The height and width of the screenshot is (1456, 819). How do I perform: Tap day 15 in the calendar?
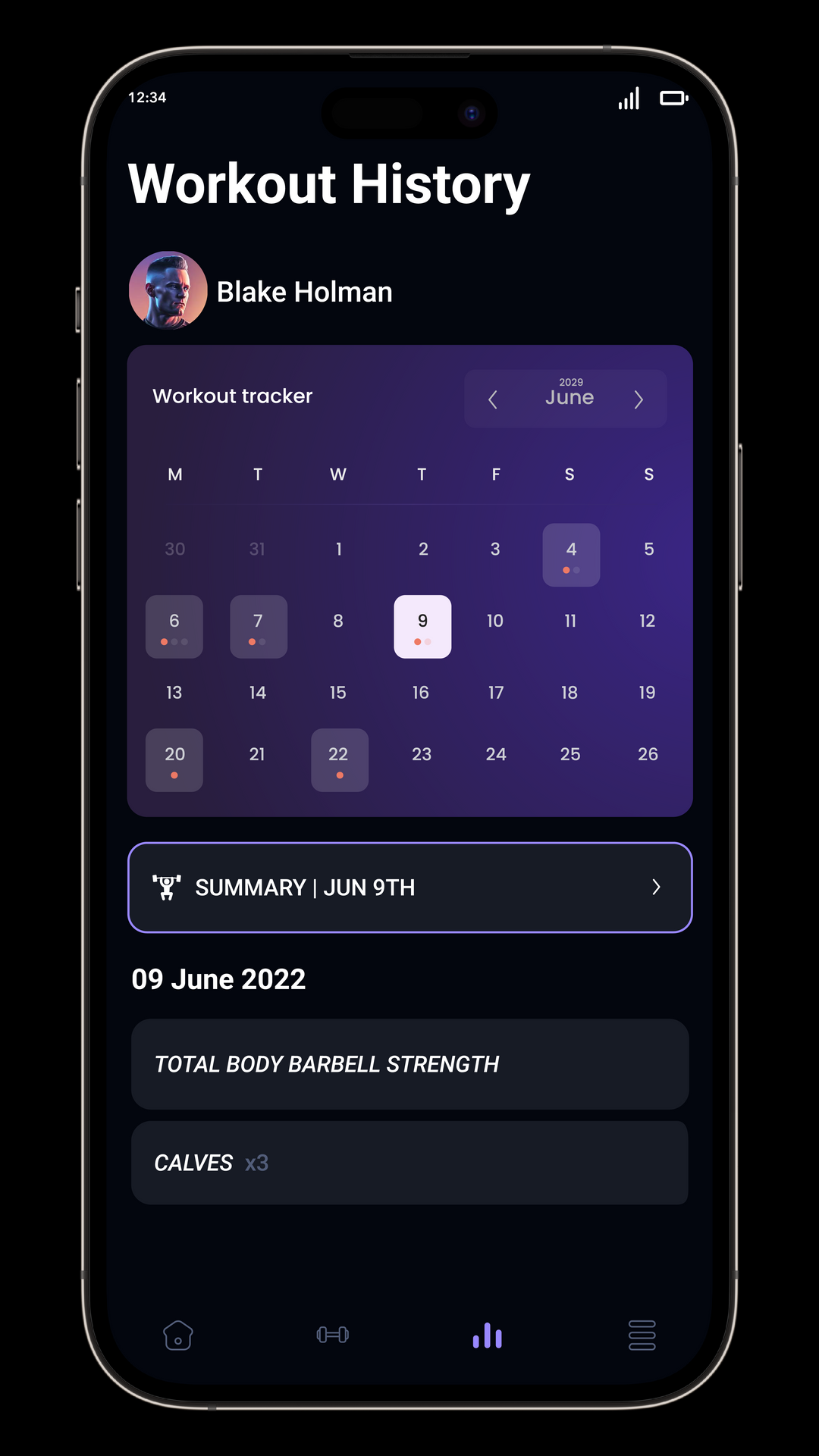pyautogui.click(x=338, y=693)
